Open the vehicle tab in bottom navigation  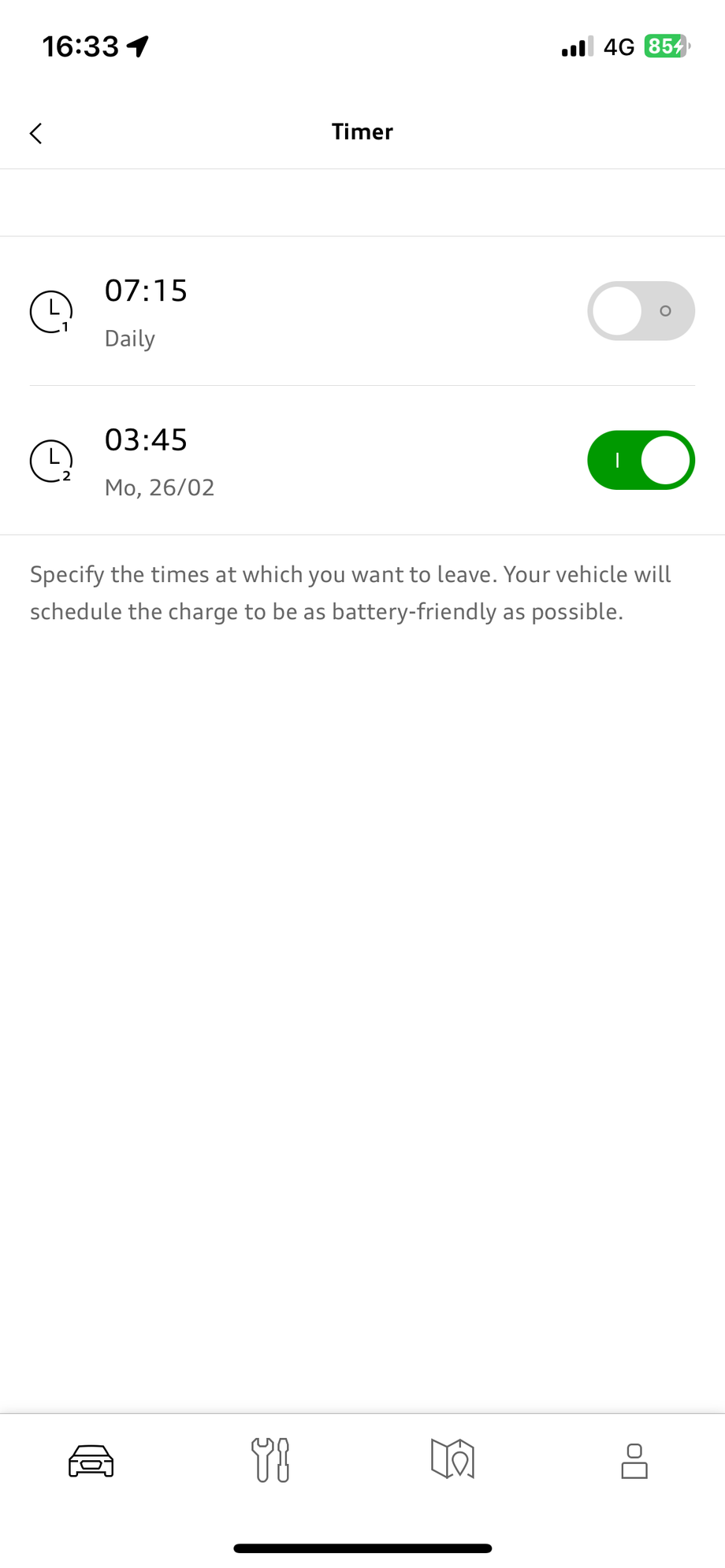coord(90,1462)
